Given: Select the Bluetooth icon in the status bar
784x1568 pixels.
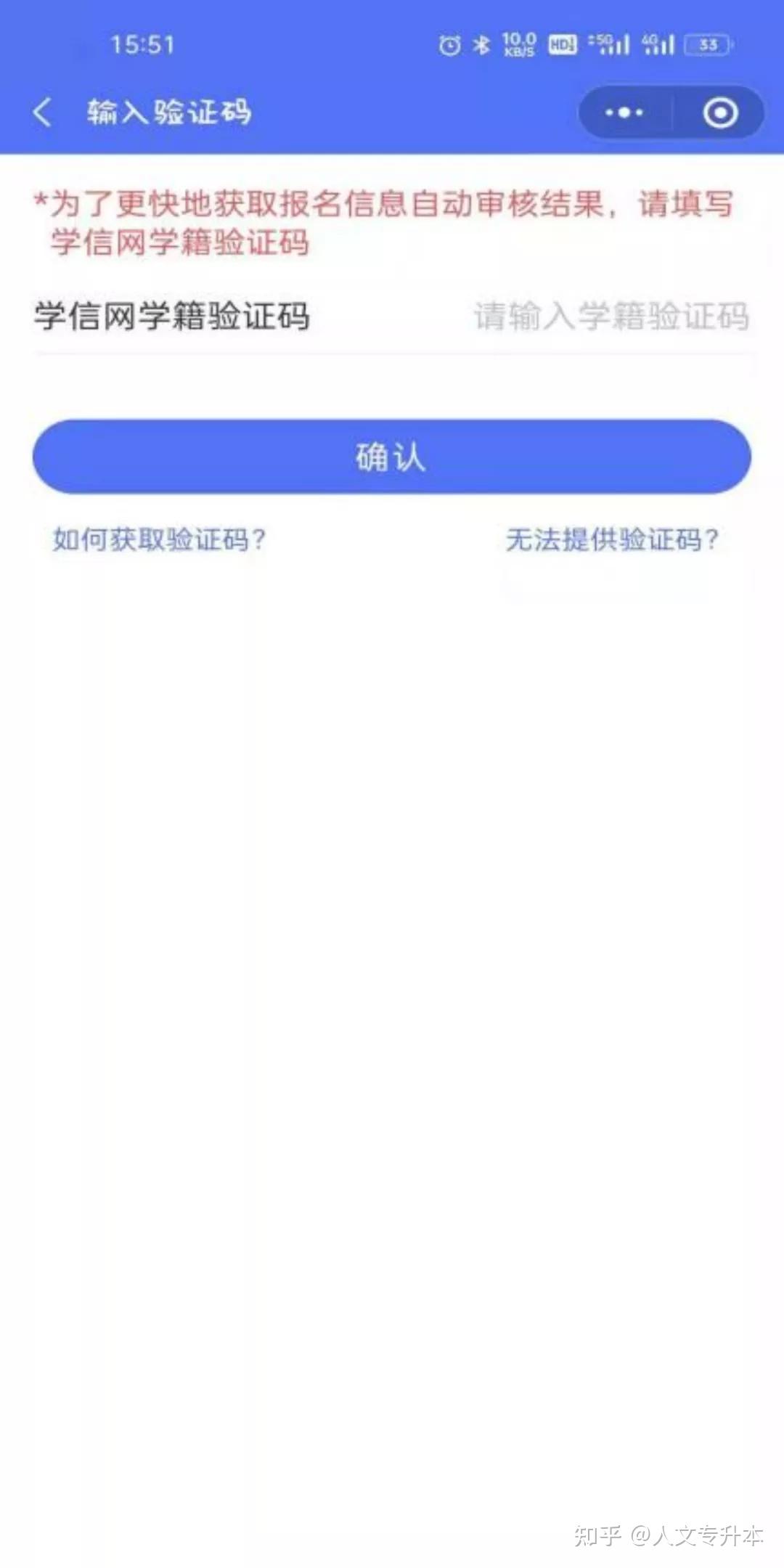Looking at the screenshot, I should pyautogui.click(x=480, y=45).
